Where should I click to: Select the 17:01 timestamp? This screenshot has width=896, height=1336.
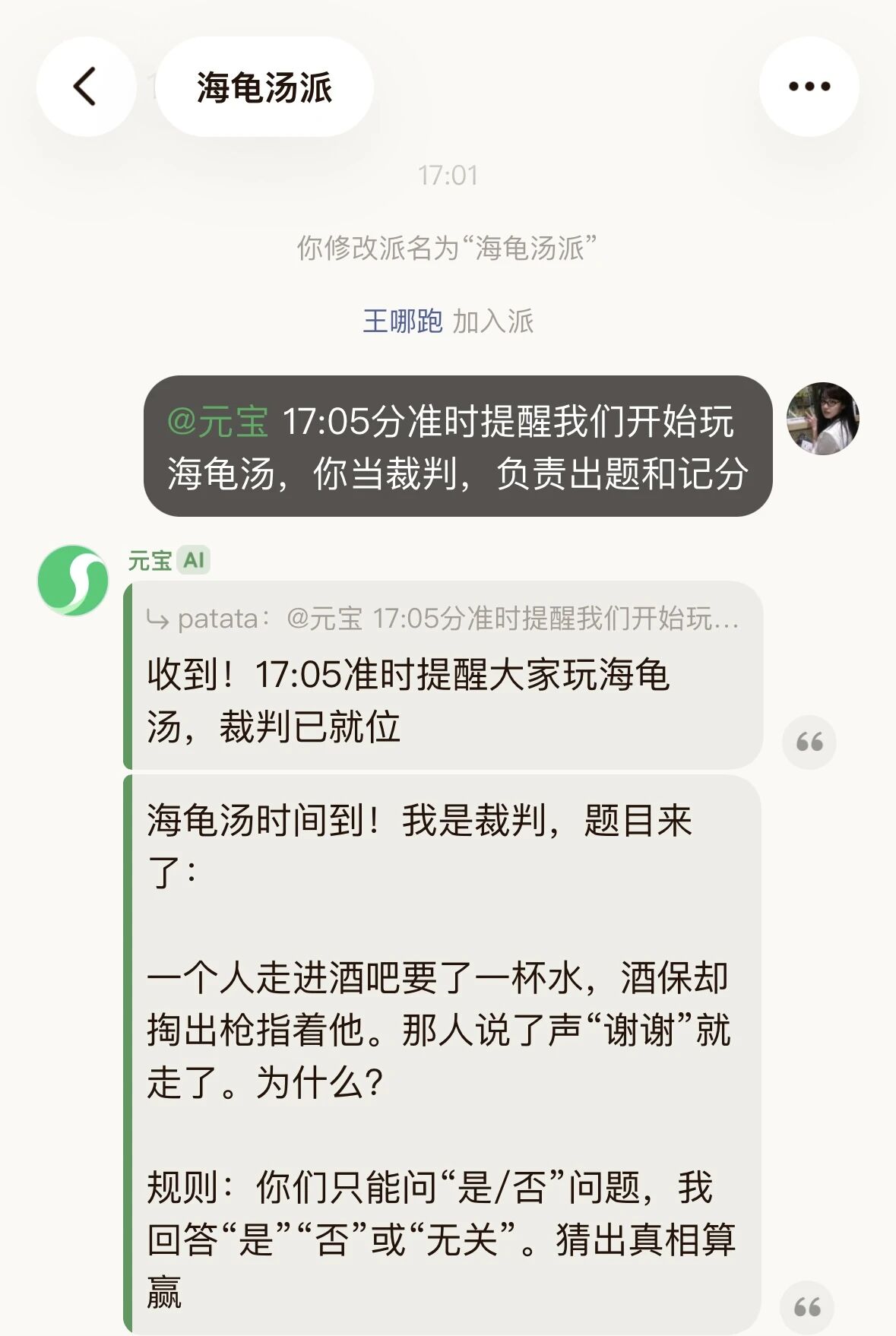click(x=448, y=175)
